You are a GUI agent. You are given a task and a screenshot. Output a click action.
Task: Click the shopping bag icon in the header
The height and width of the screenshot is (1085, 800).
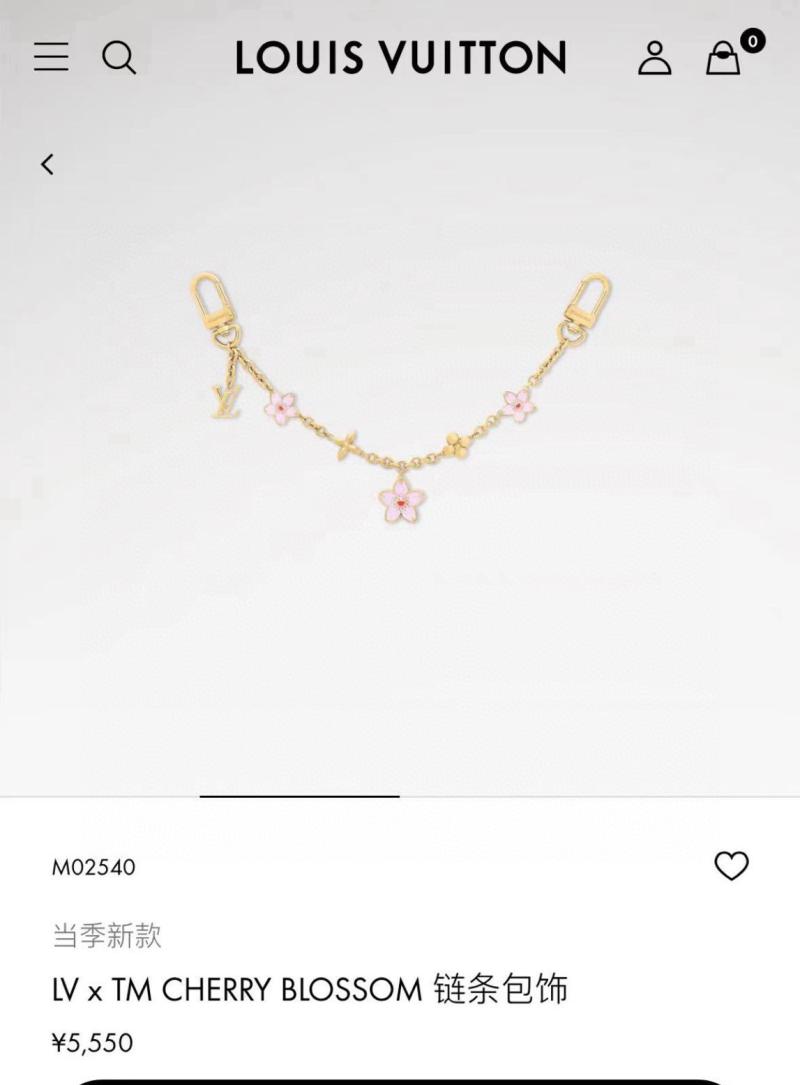point(722,60)
